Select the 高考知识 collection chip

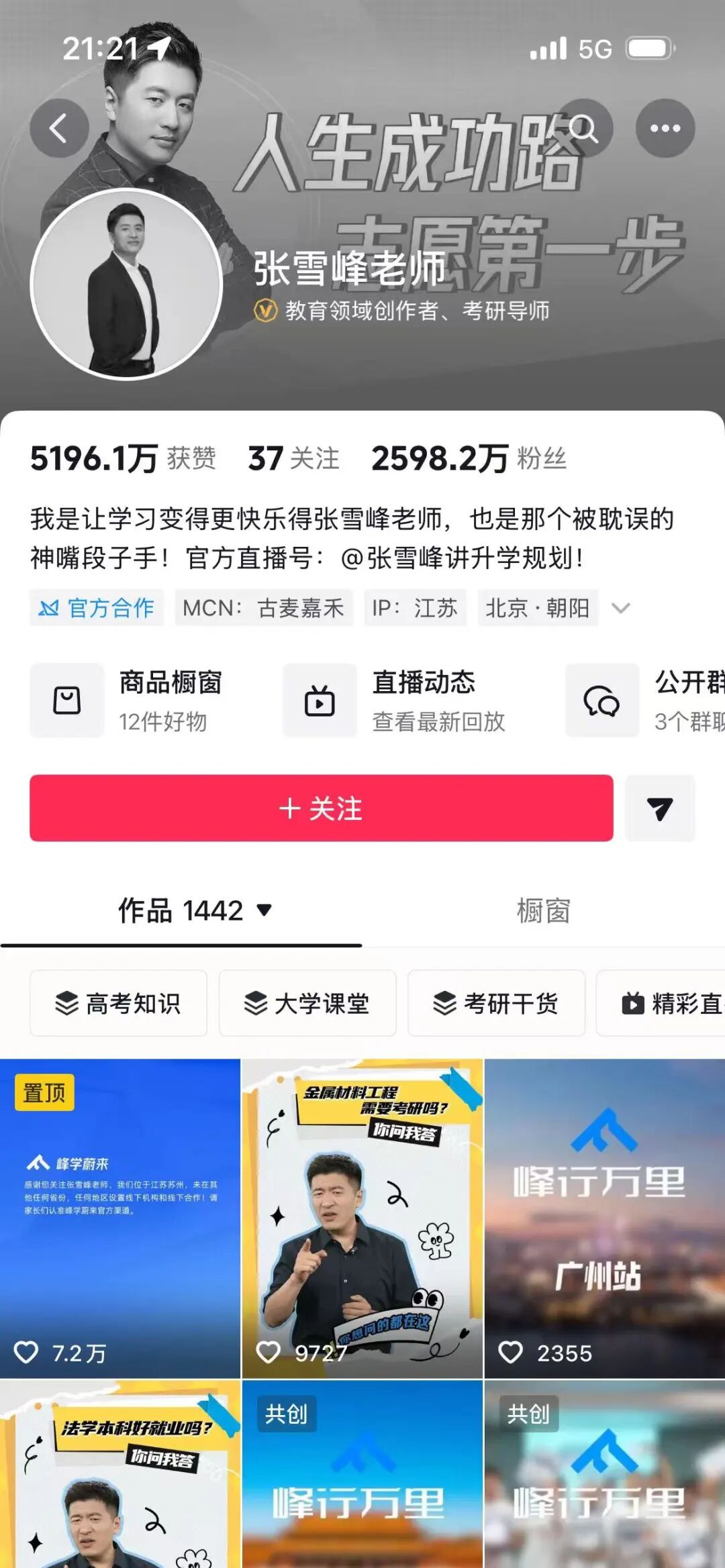pos(118,1003)
